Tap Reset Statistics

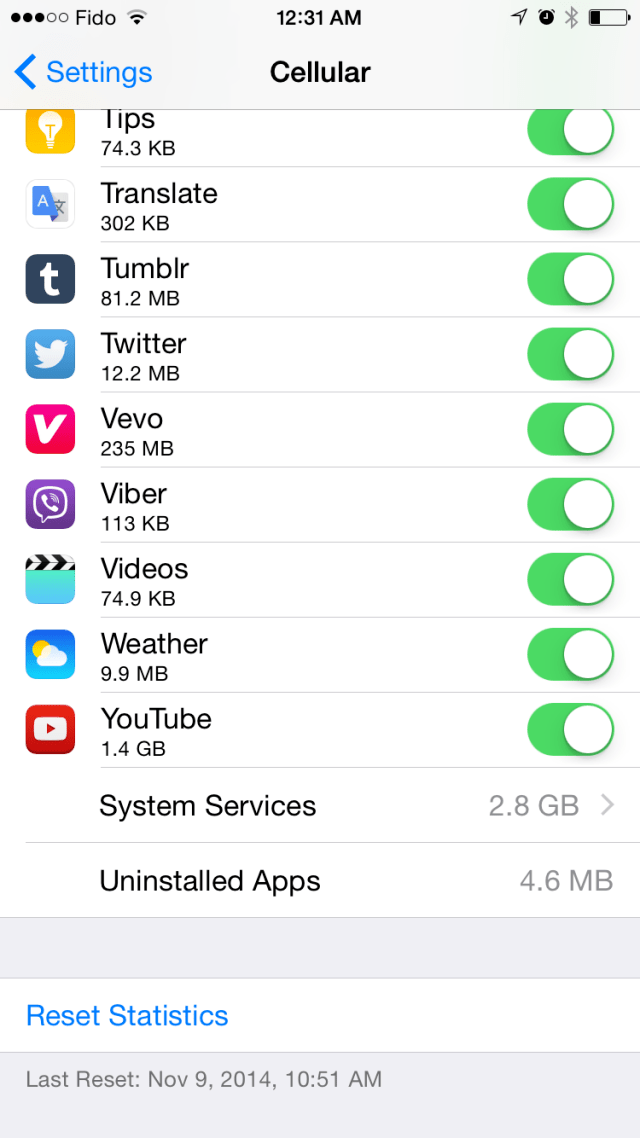pos(127,1016)
